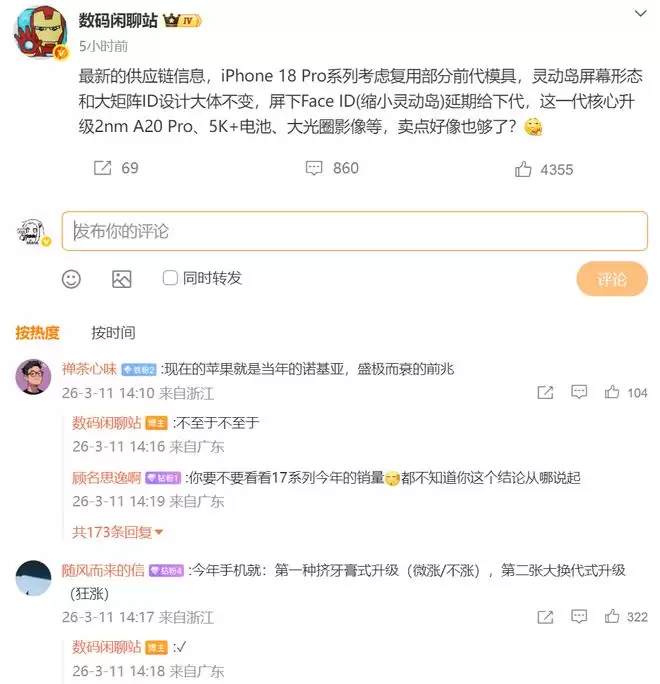Open 顾名思逸啊 user profile
Viewport: 660px width, 684px height.
106,478
